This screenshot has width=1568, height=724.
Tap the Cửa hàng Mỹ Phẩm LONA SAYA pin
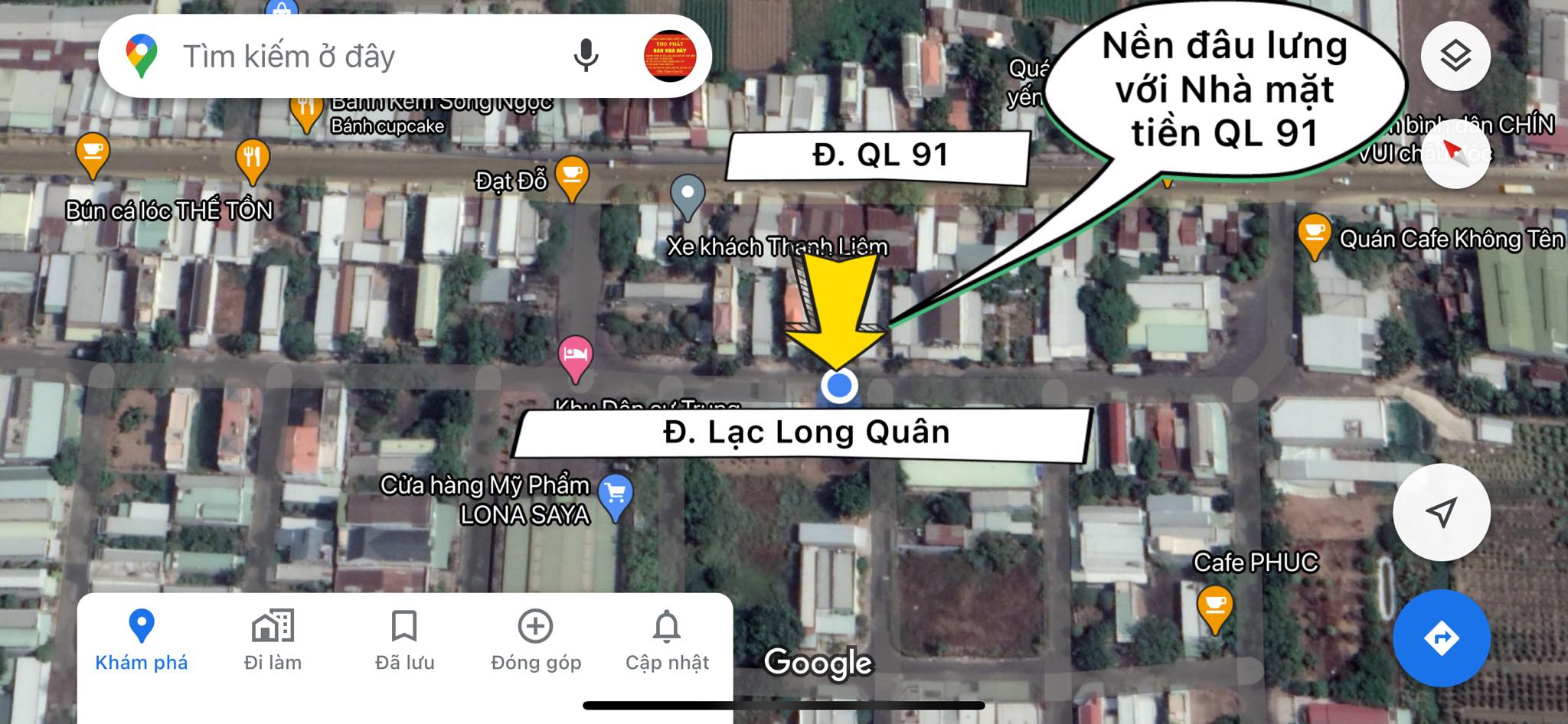point(616,496)
